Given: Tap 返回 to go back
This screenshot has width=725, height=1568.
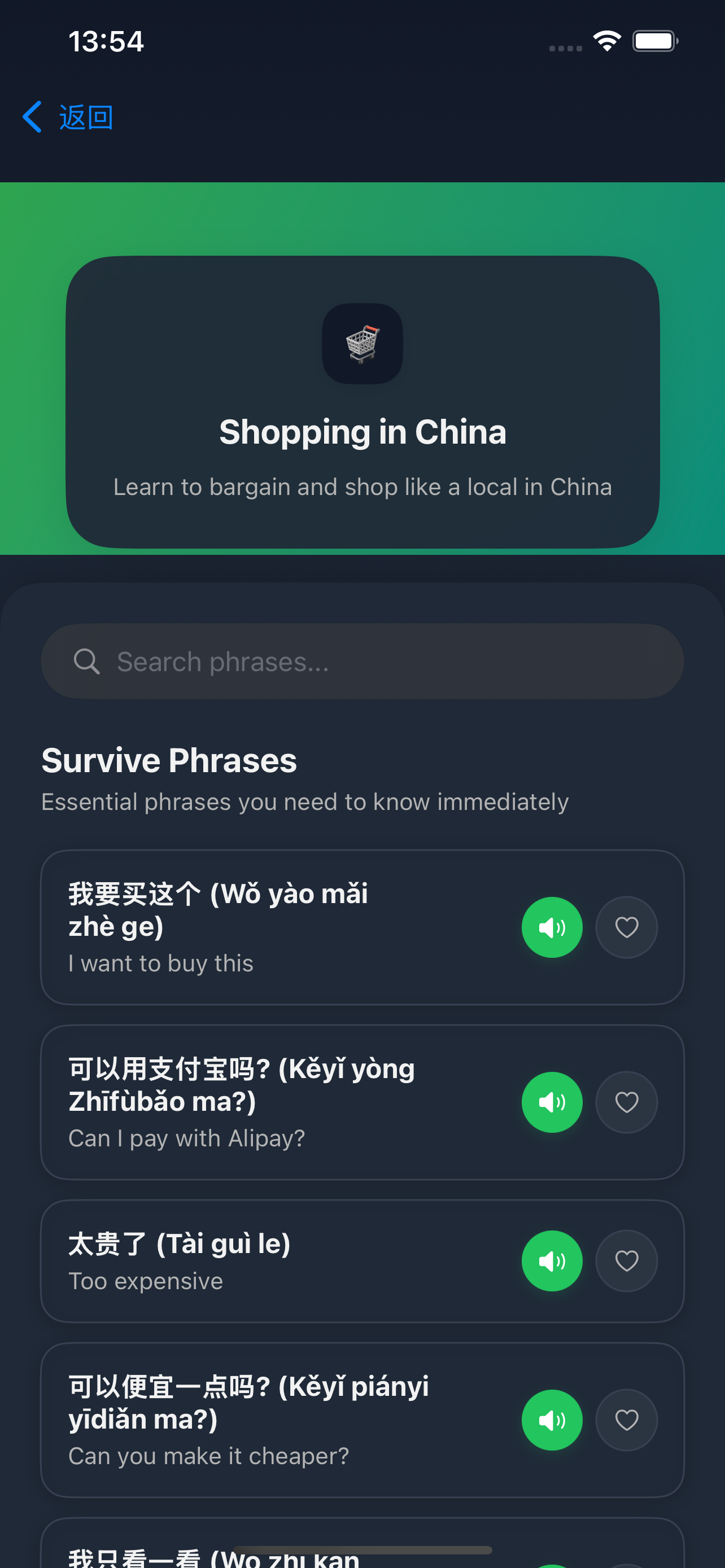Looking at the screenshot, I should pos(85,116).
